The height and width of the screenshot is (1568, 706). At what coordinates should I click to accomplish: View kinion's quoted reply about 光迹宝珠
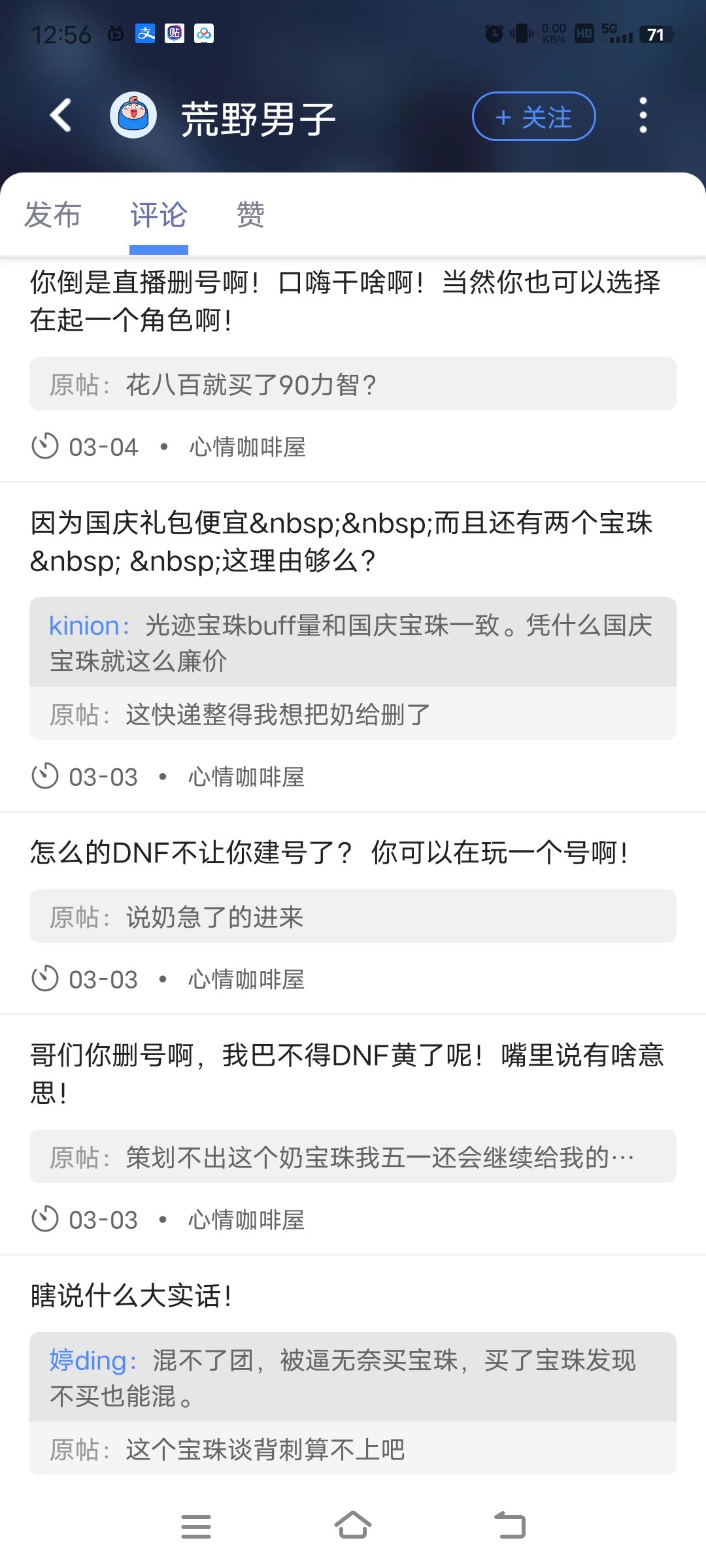click(x=352, y=642)
